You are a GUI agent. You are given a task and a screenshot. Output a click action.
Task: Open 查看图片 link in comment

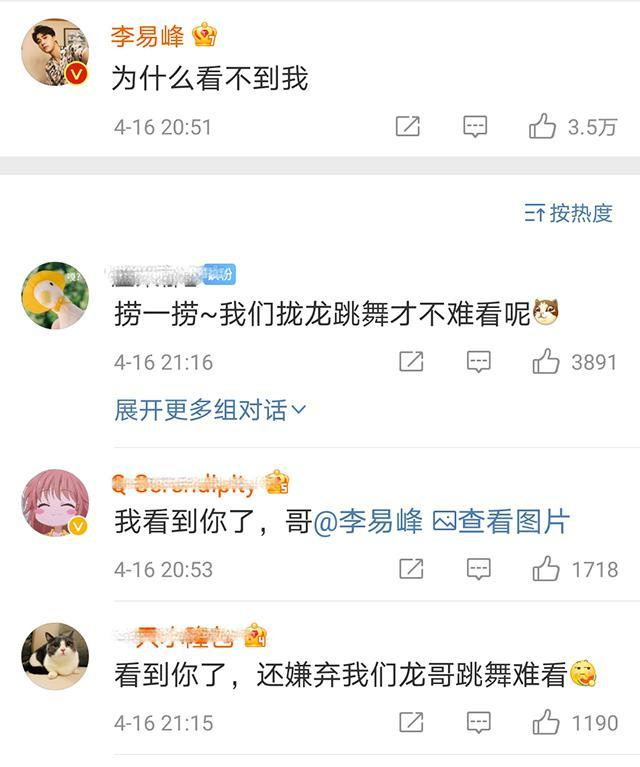coord(501,521)
